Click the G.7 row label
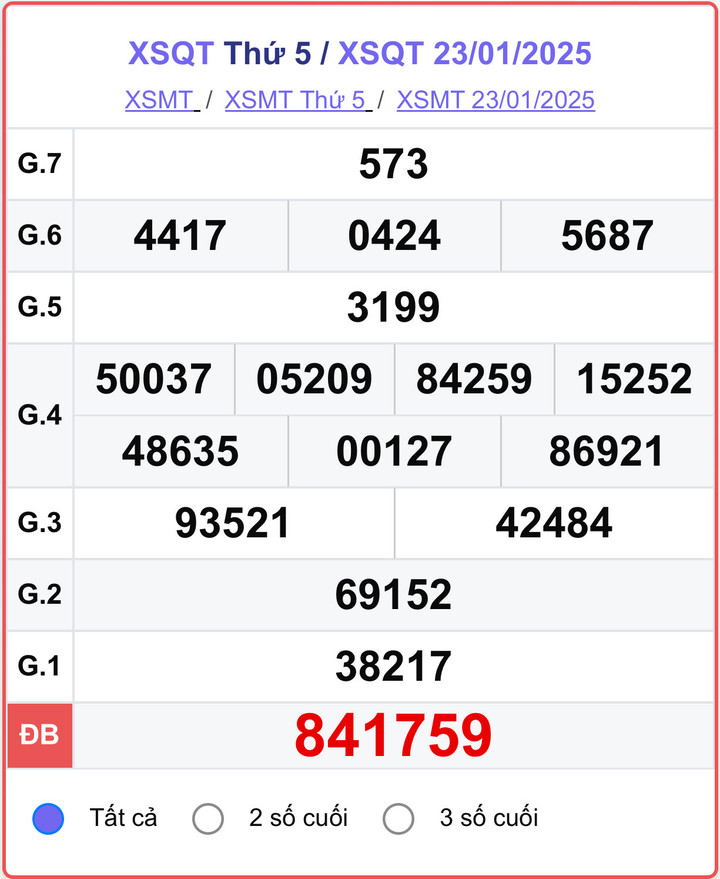The width and height of the screenshot is (720, 879). tap(40, 164)
